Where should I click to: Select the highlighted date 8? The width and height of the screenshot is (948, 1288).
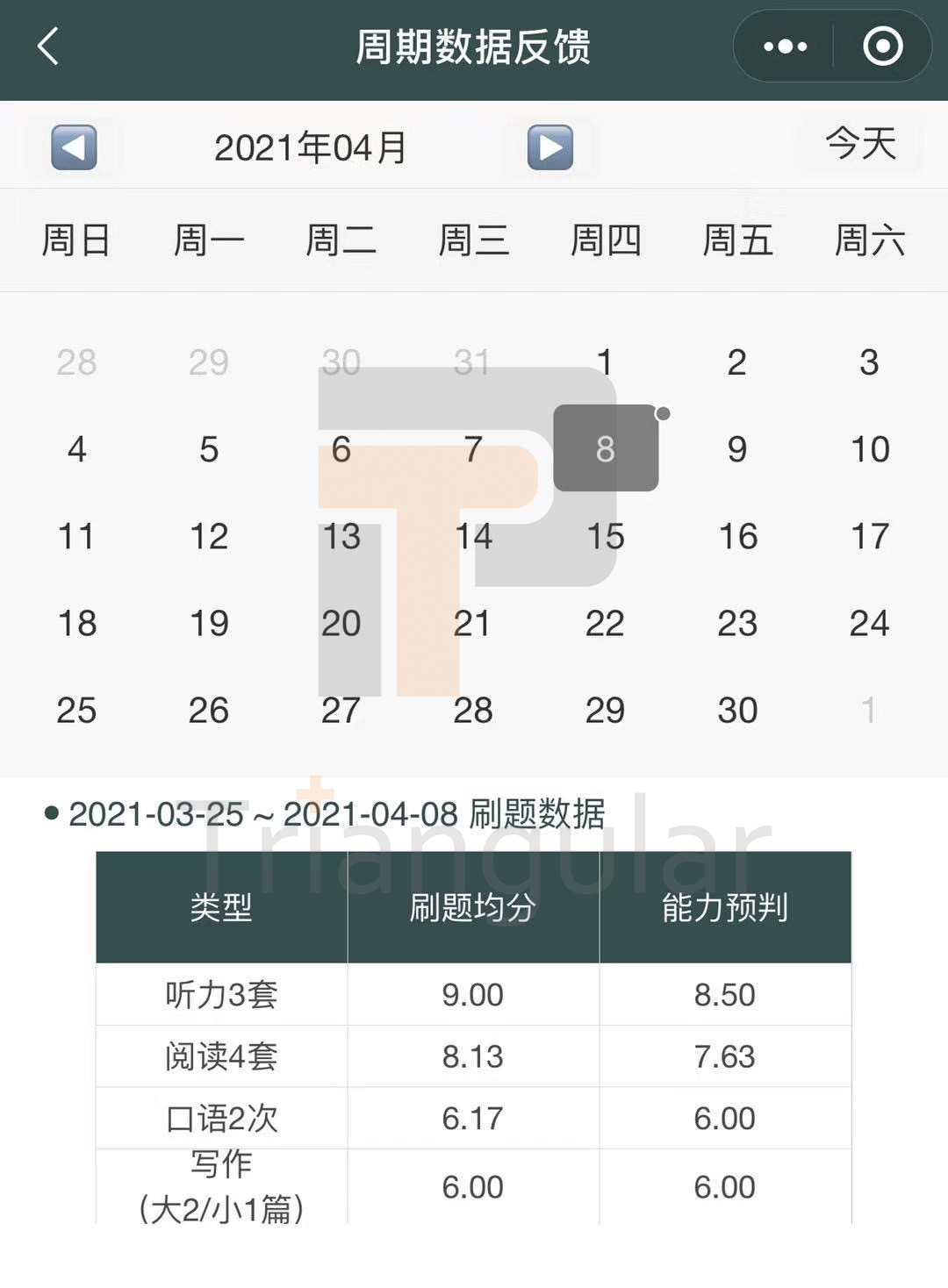(606, 448)
